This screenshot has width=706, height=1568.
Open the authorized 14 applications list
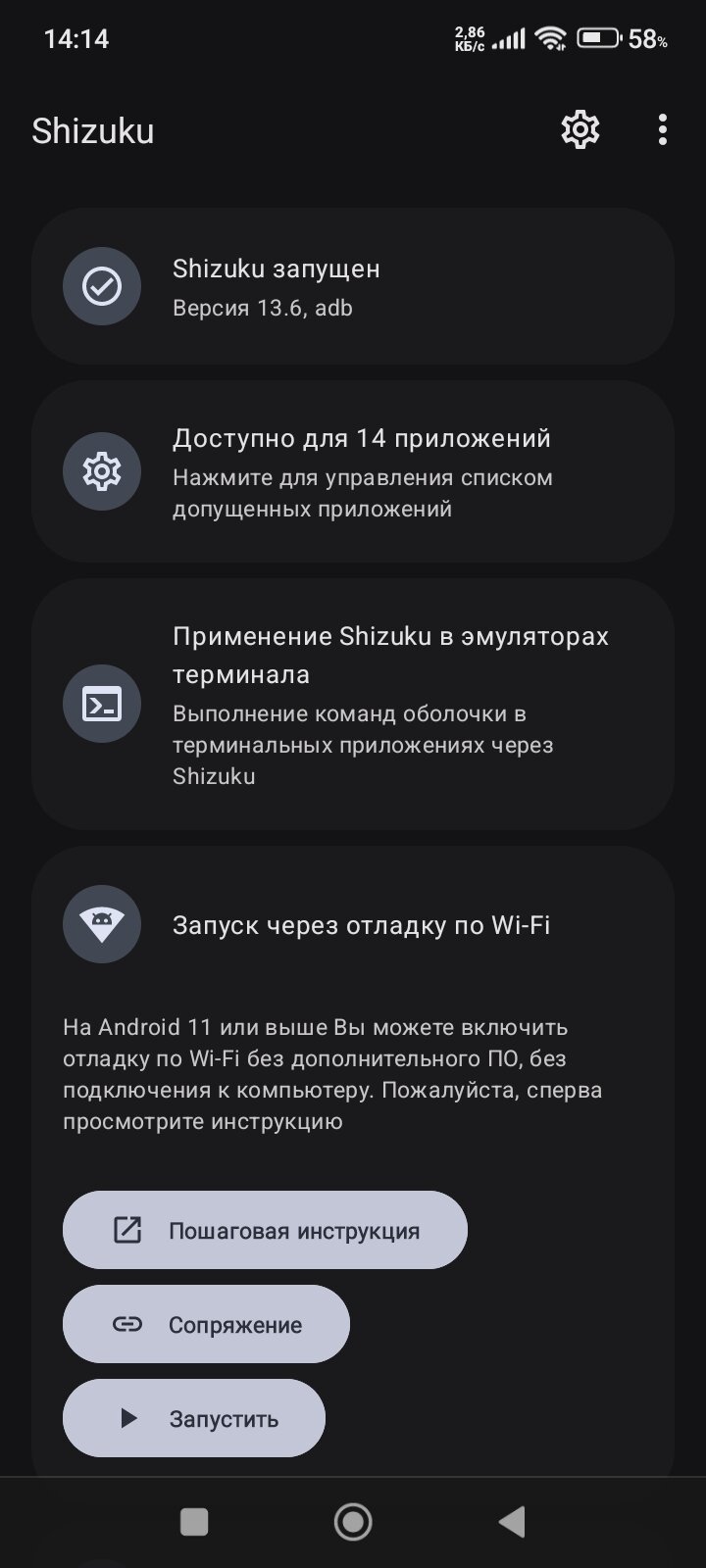point(353,471)
